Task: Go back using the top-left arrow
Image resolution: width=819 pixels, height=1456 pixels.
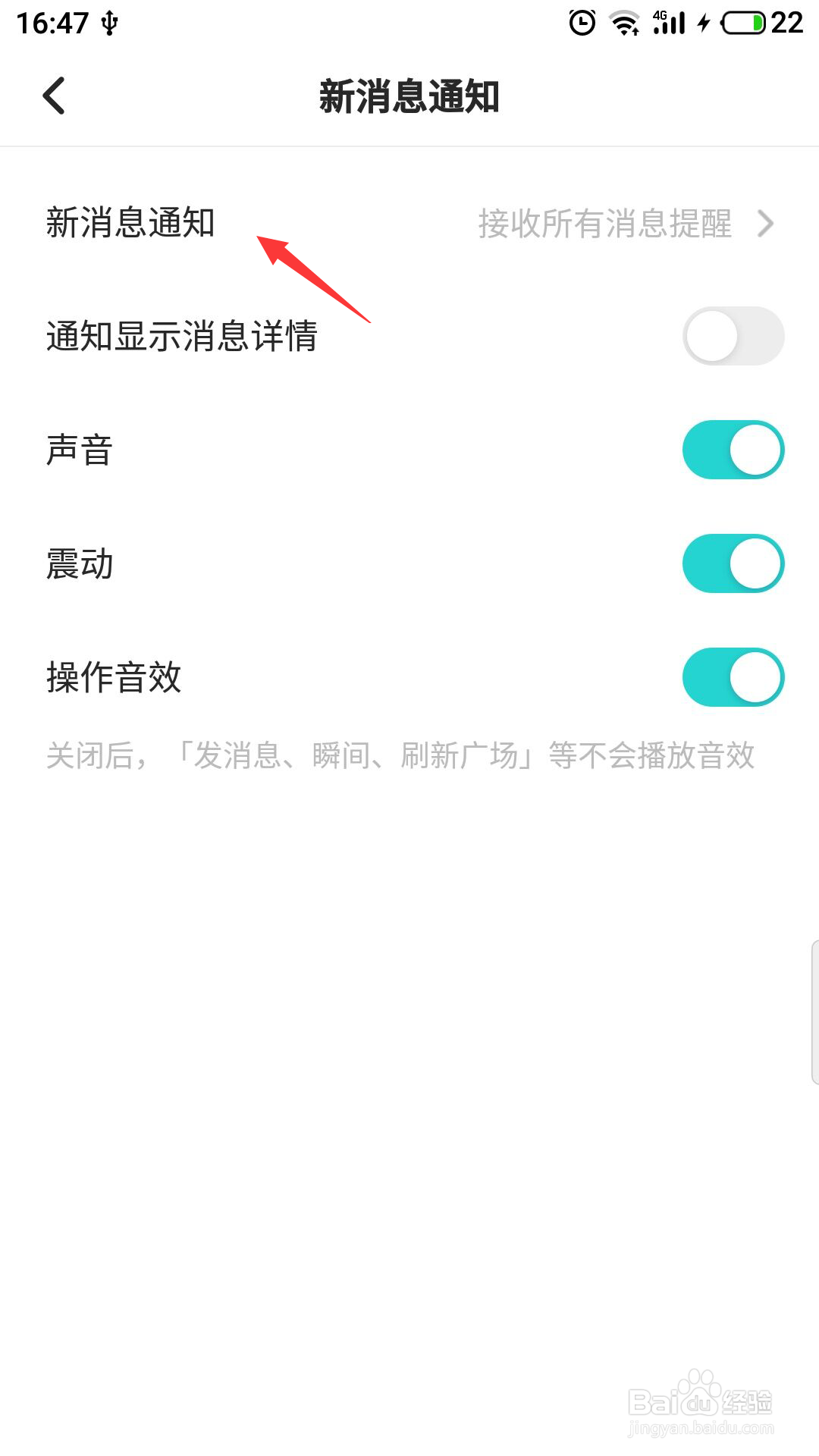Action: click(55, 96)
